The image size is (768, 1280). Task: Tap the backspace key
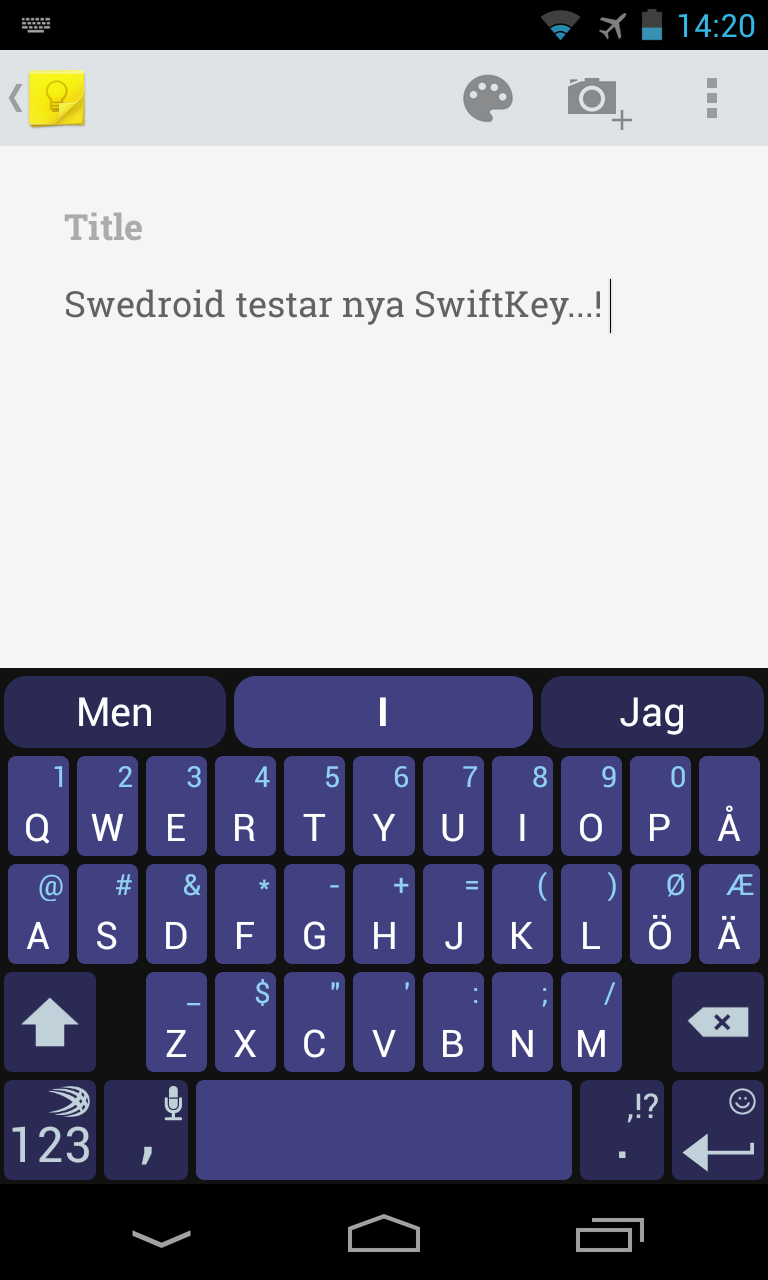click(718, 1022)
